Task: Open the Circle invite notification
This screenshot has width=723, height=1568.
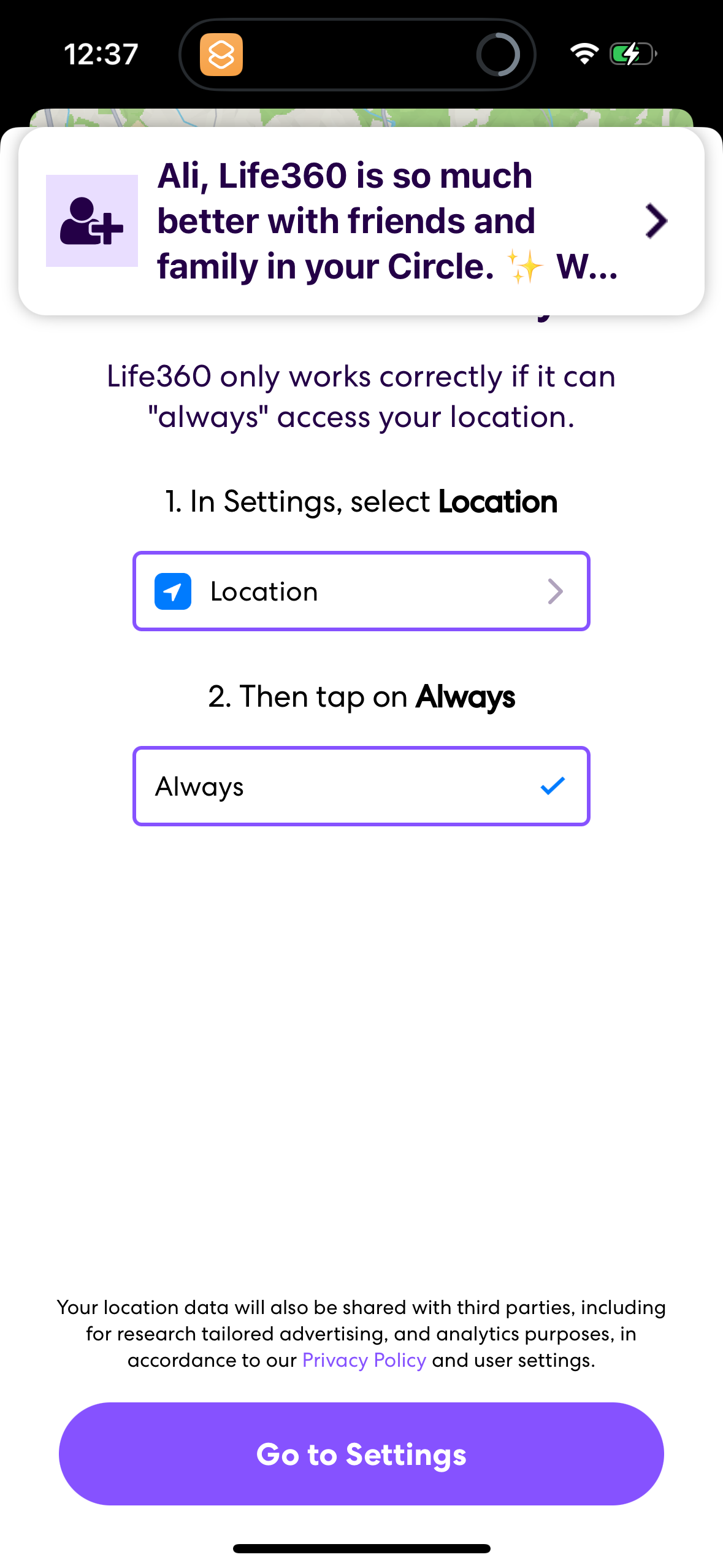Action: [x=361, y=221]
